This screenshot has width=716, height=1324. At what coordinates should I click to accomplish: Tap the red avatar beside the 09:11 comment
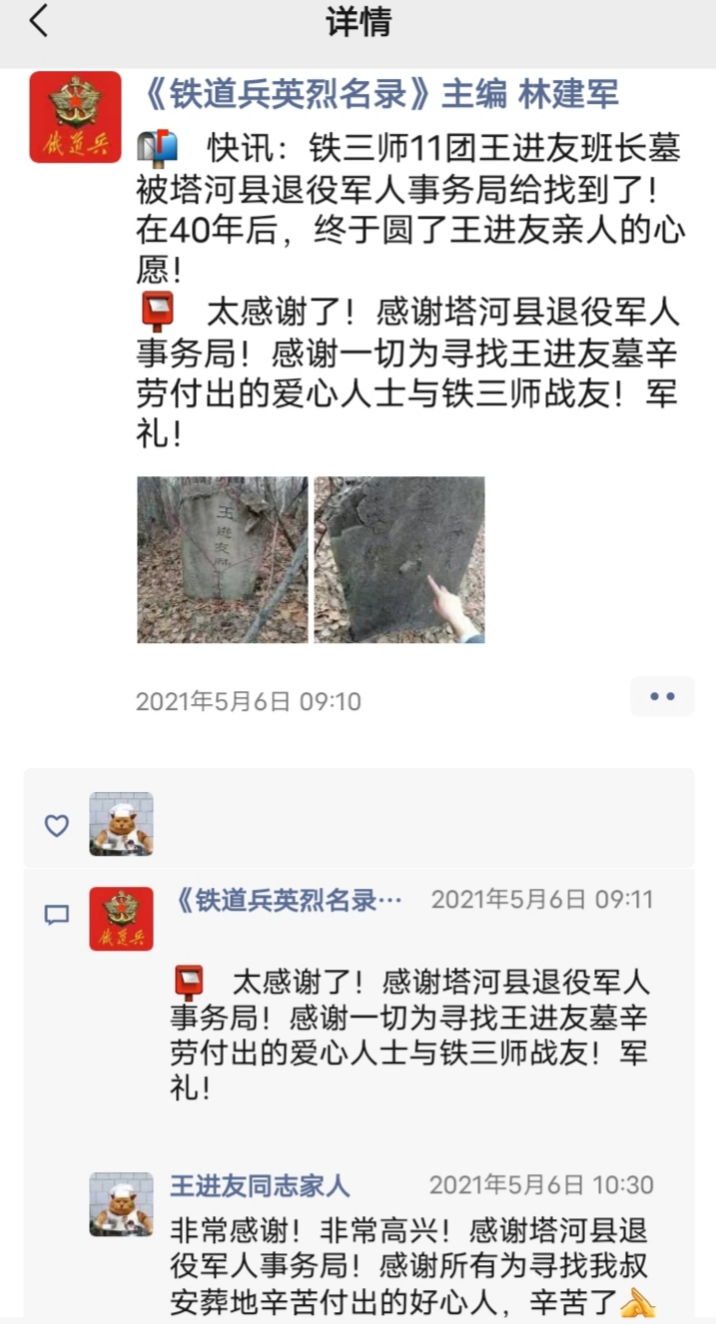[121, 918]
